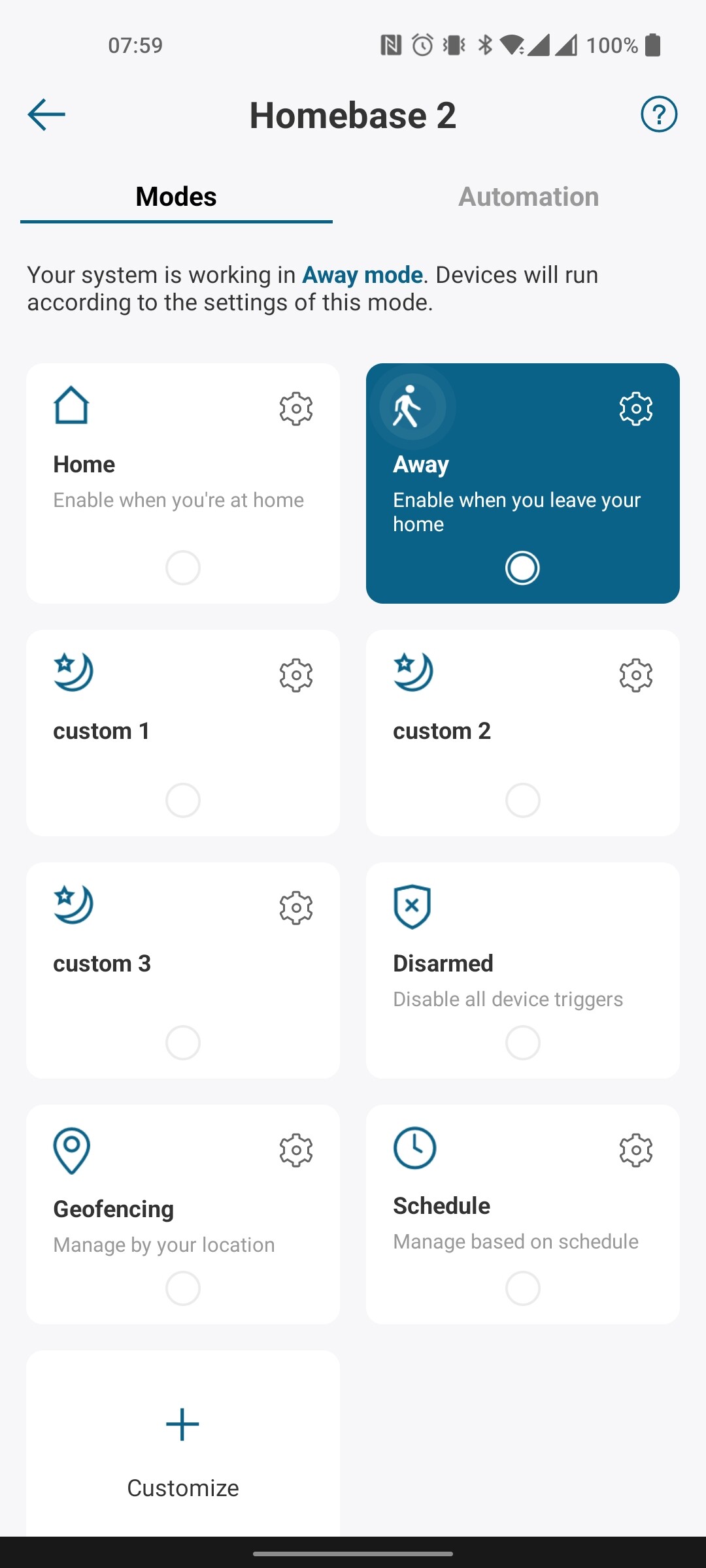
Task: Open settings gear for Away mode
Action: pyautogui.click(x=635, y=409)
